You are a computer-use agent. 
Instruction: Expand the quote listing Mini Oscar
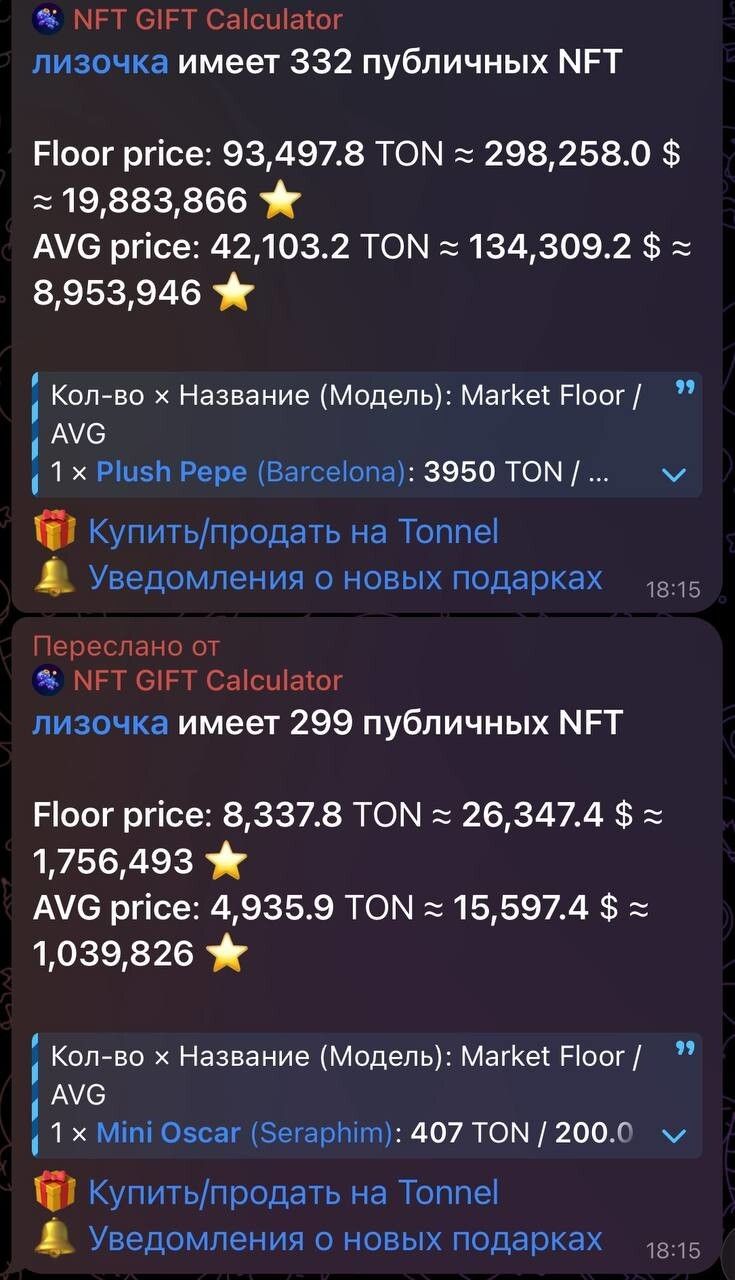675,1134
